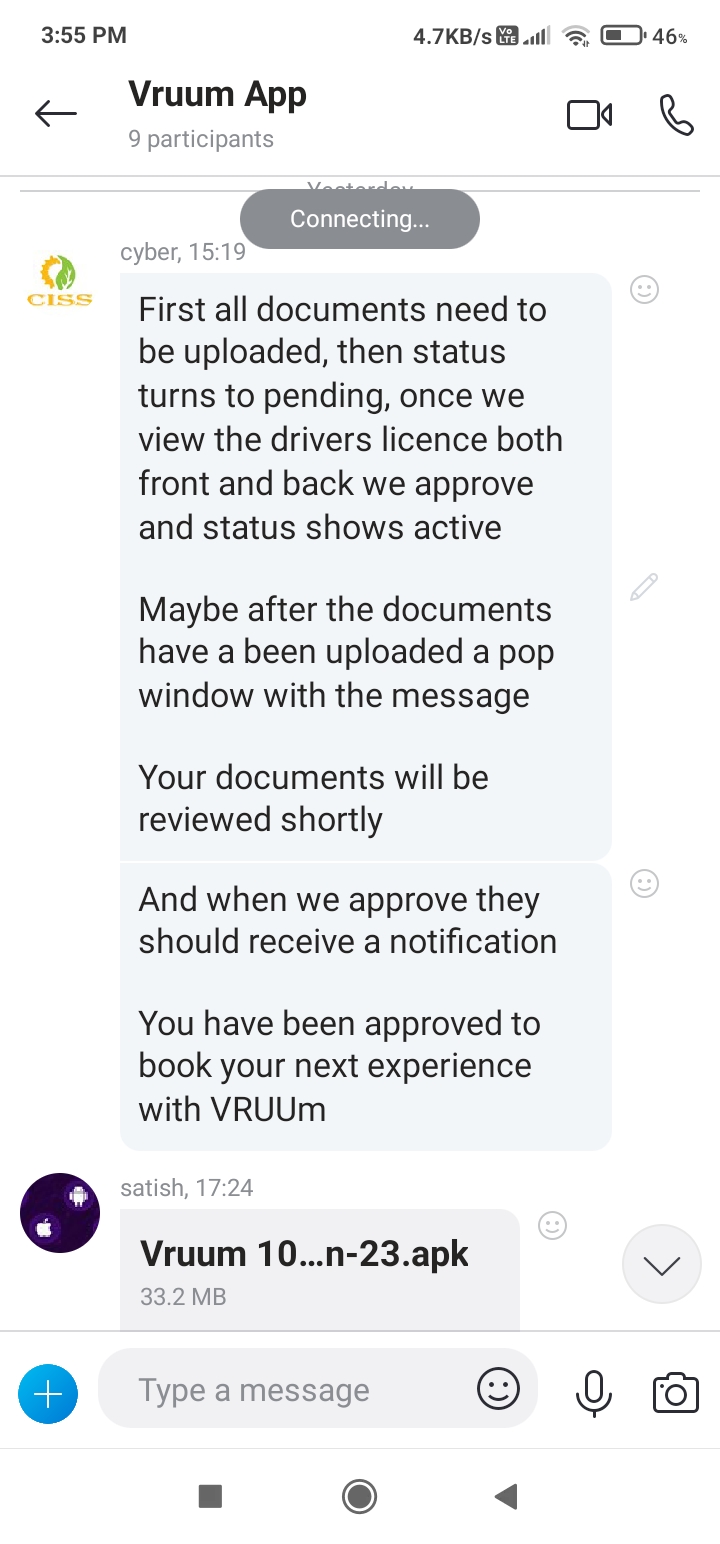Start a voice call with the group

[677, 115]
